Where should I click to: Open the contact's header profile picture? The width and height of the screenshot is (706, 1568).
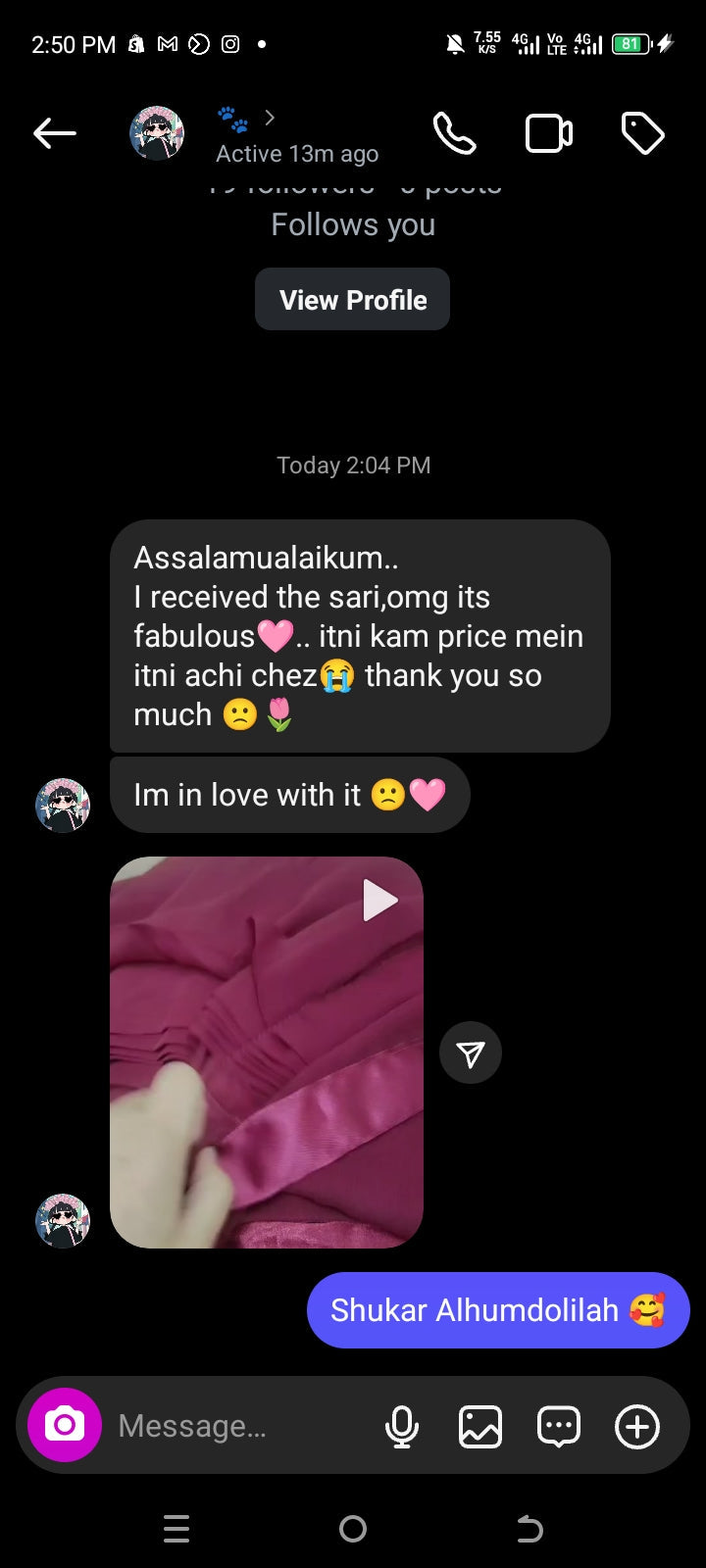point(157,133)
